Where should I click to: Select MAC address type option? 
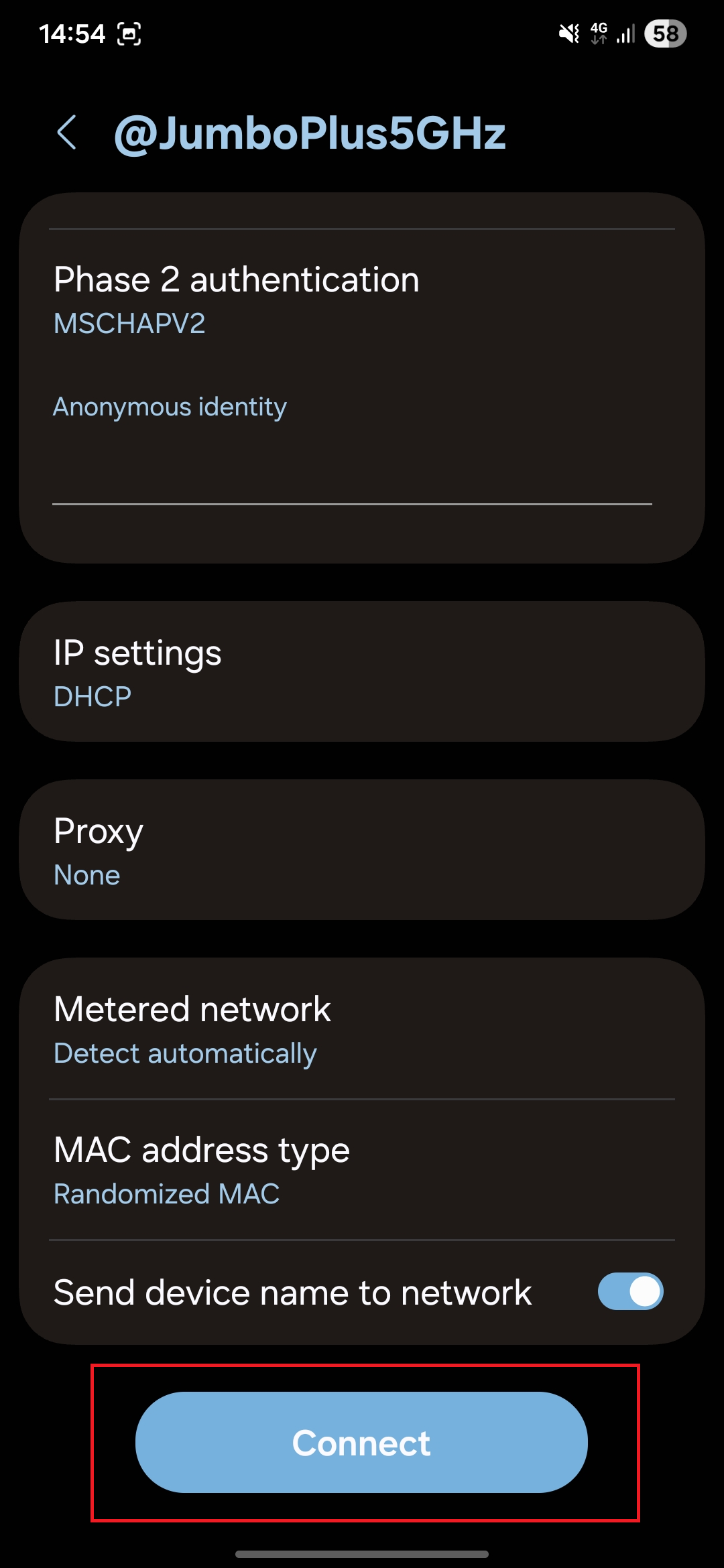tap(362, 1170)
